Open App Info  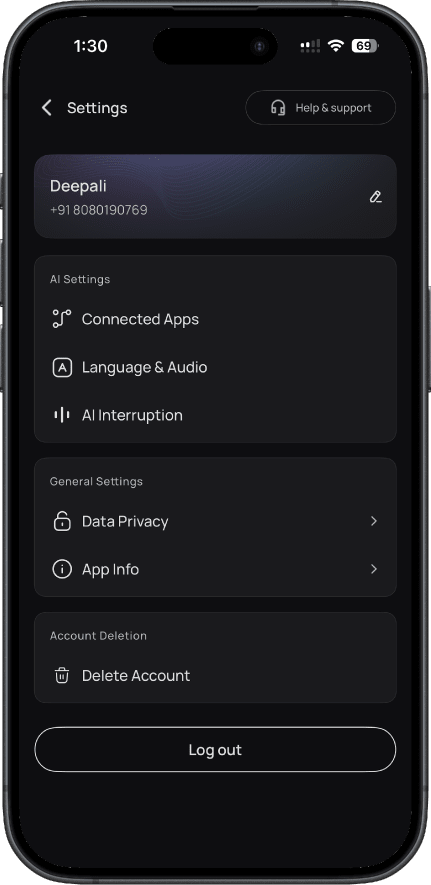pyautogui.click(x=215, y=569)
